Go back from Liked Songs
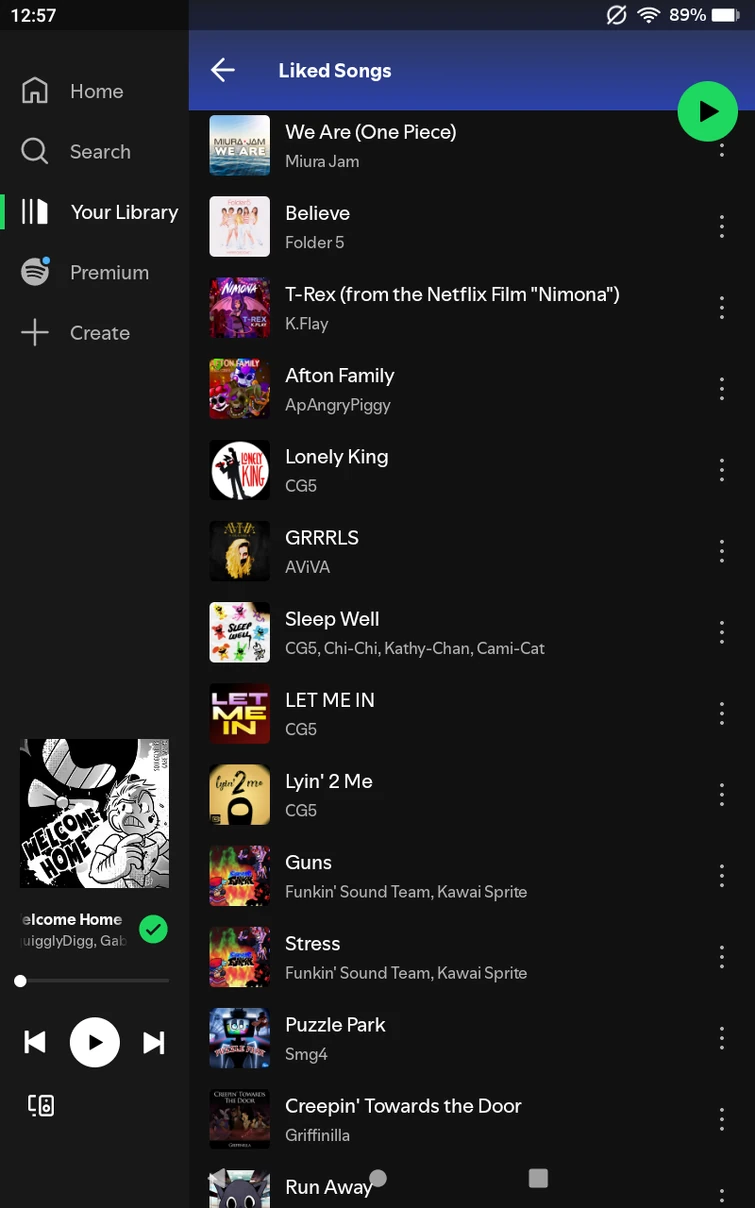 coord(222,70)
